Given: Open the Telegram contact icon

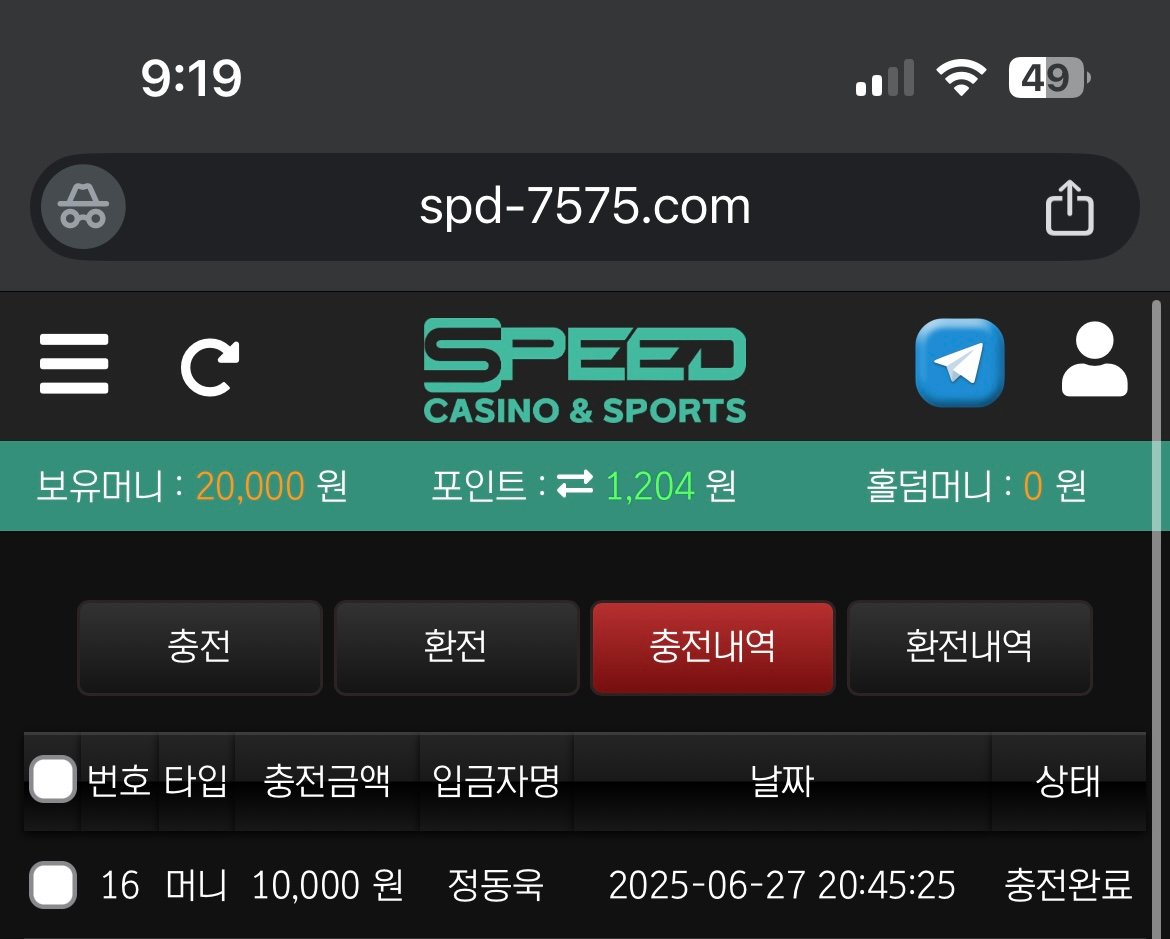Looking at the screenshot, I should click(959, 363).
